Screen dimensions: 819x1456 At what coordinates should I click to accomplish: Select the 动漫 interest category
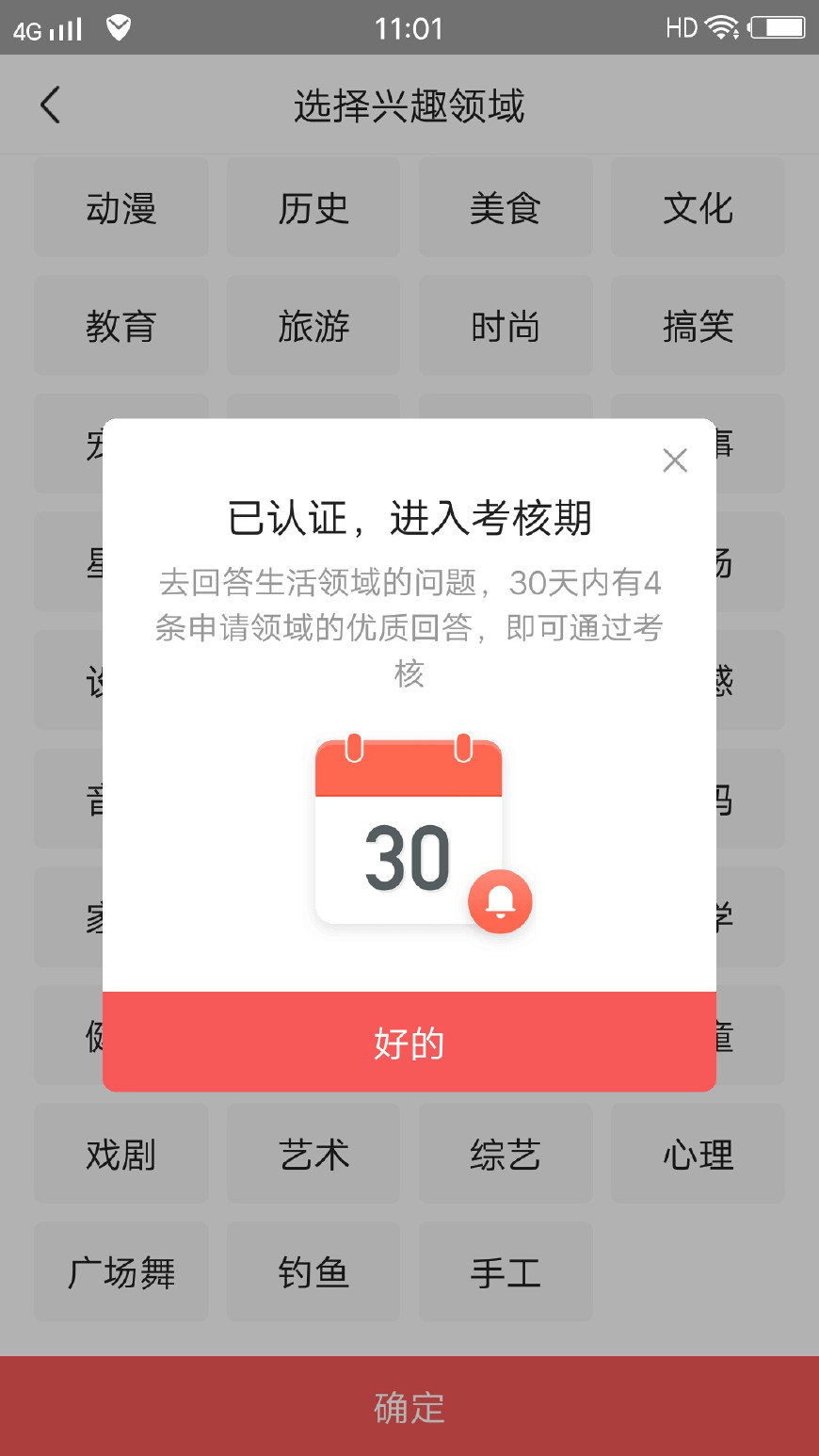tap(120, 207)
